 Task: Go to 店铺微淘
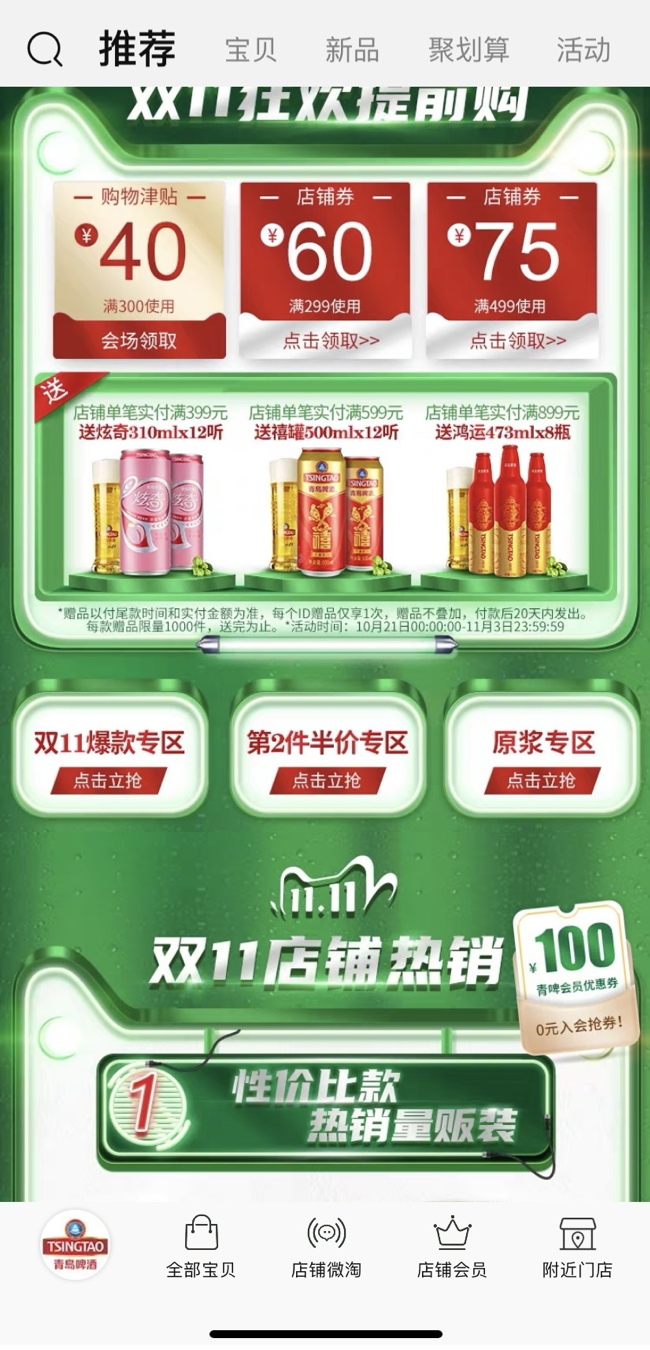[326, 1248]
